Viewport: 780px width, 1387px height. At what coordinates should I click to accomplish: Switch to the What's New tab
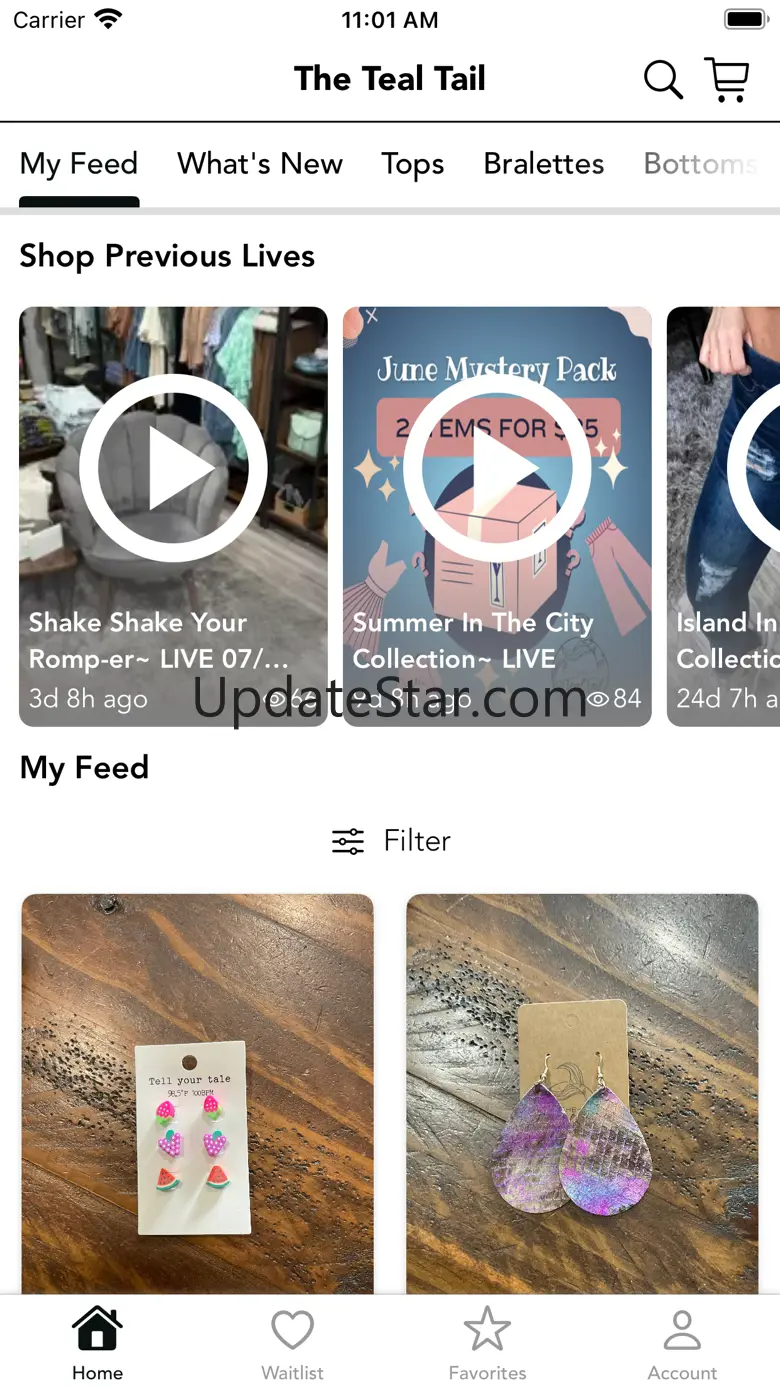(x=260, y=164)
